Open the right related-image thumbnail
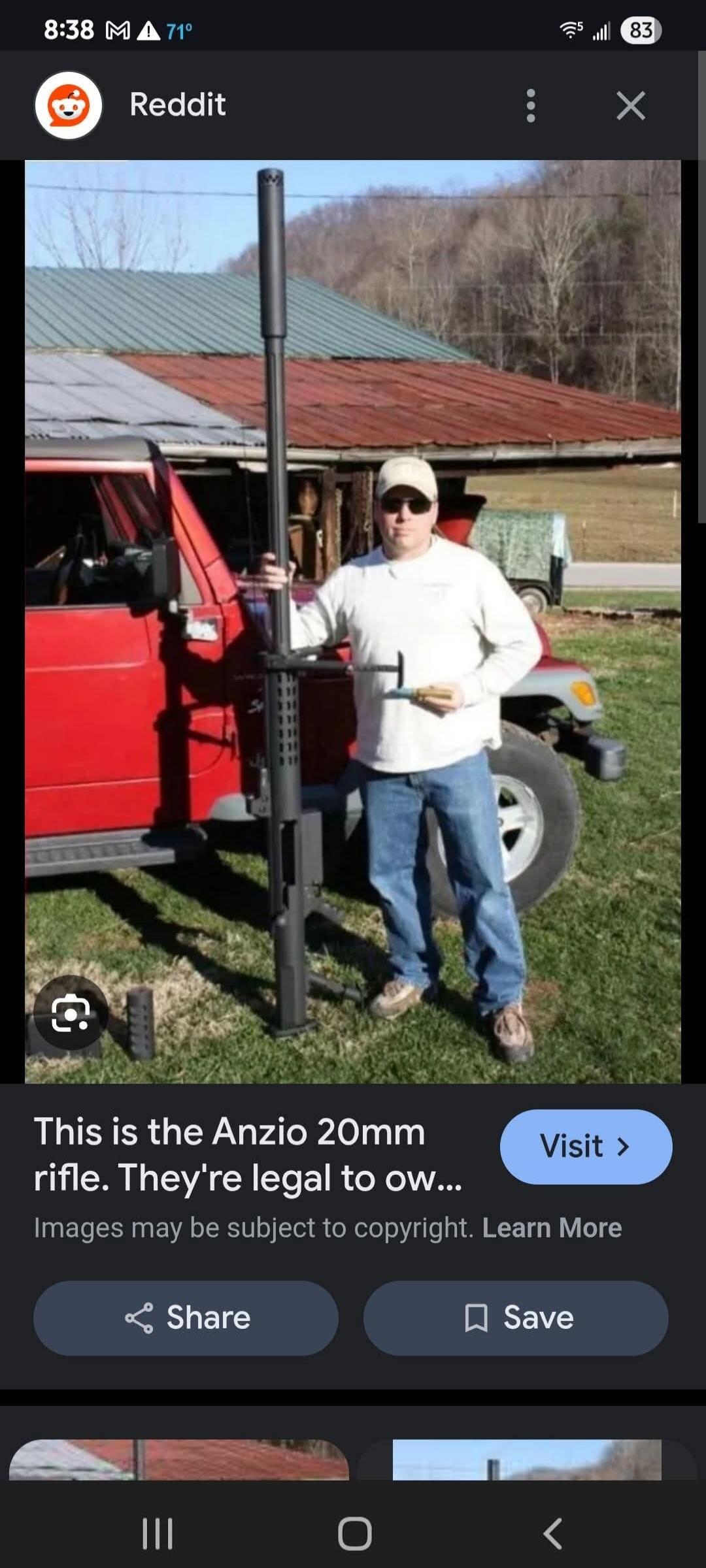Screen dimensions: 706x1568 [x=529, y=1470]
